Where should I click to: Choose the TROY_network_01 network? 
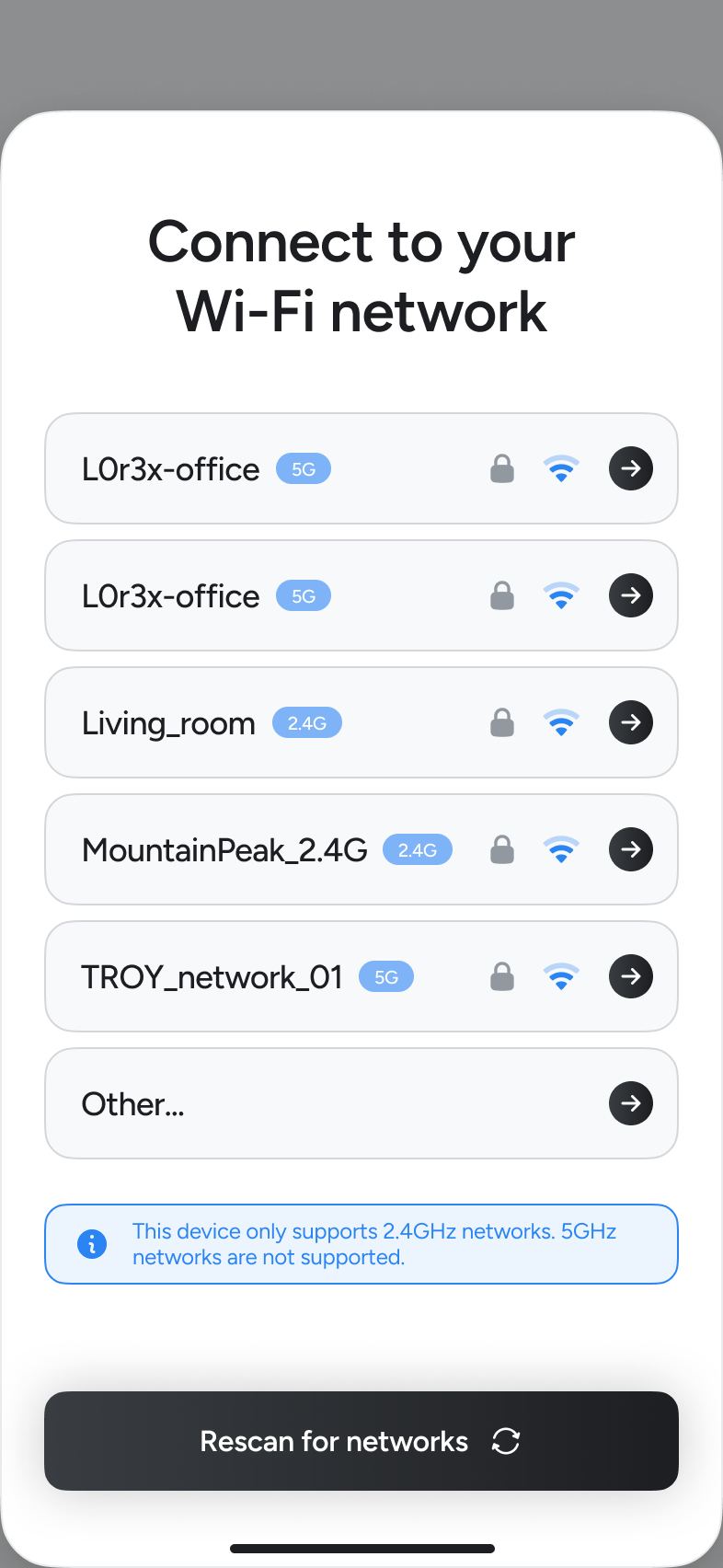pyautogui.click(x=361, y=976)
